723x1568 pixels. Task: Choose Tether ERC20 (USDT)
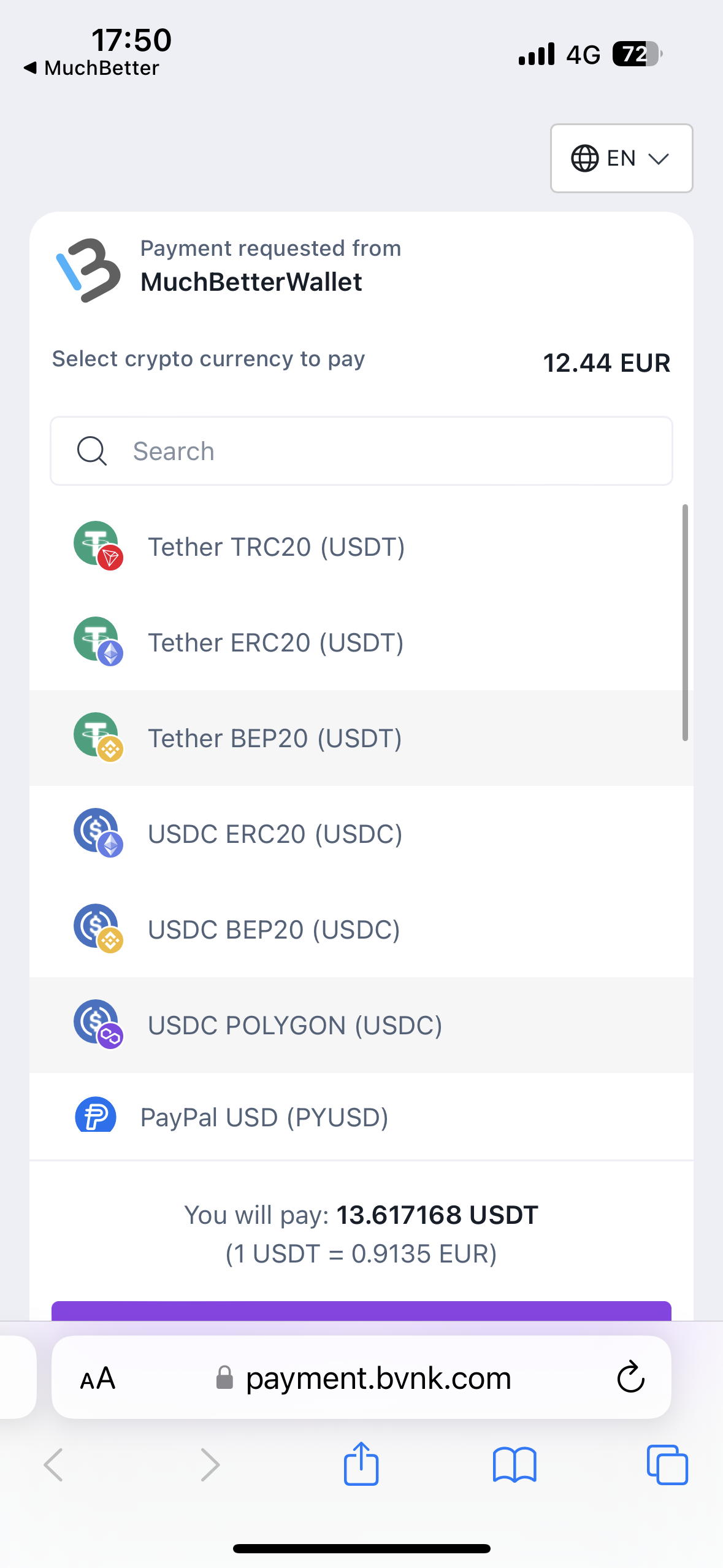click(361, 642)
